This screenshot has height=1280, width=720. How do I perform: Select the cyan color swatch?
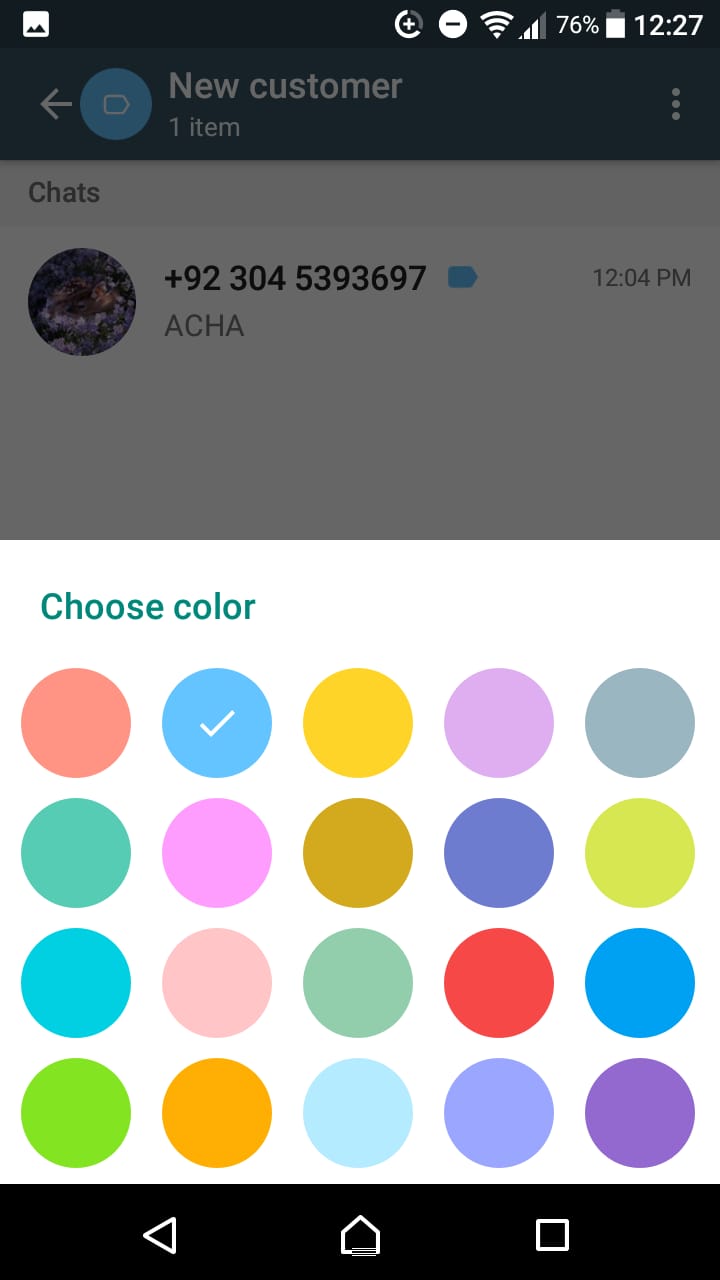coord(76,983)
